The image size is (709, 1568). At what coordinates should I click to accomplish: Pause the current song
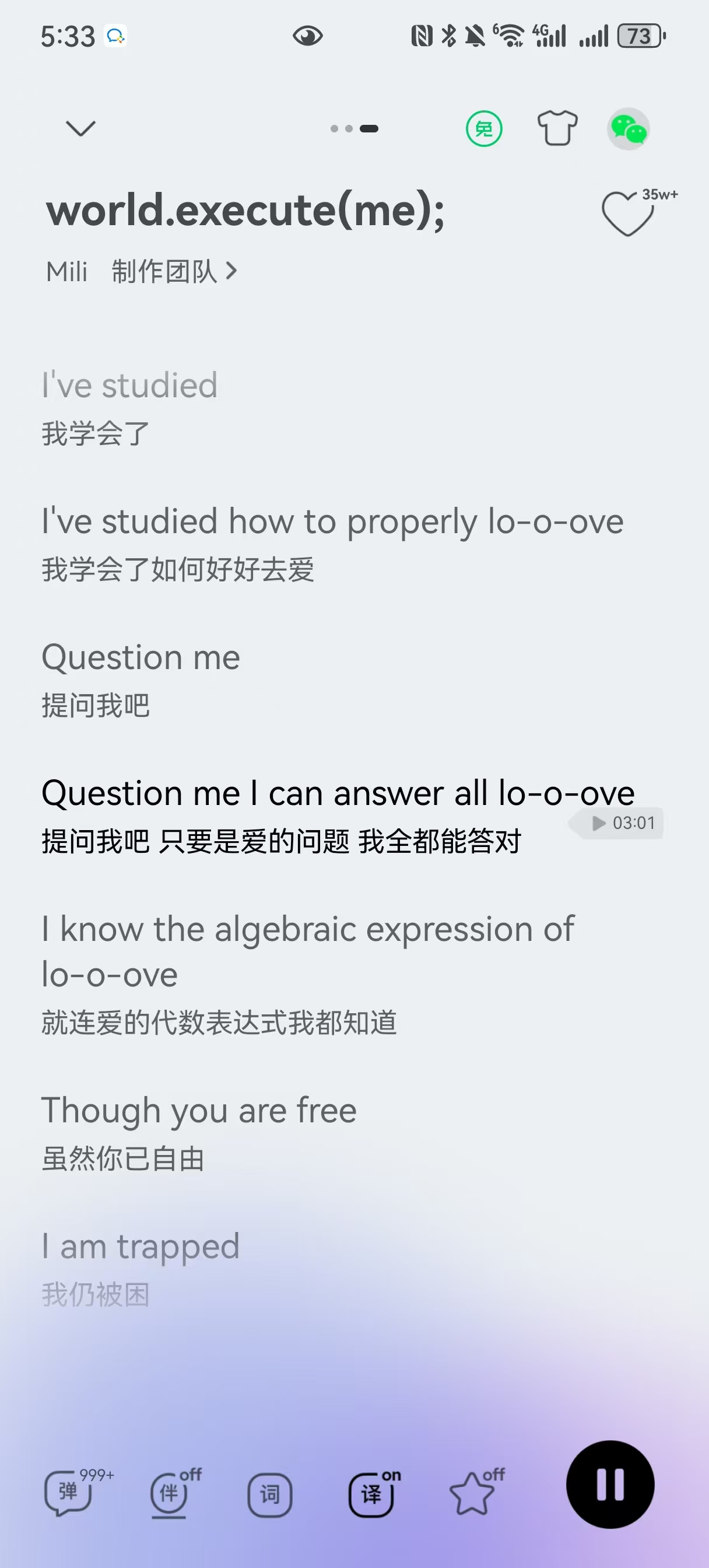point(610,1484)
